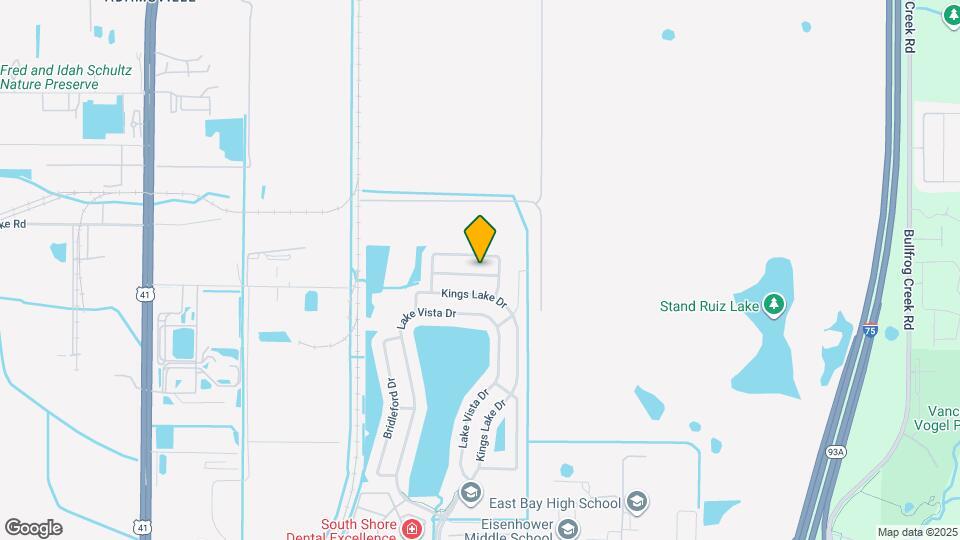
Task: Open the Stand Ruiz Lake park pin
Action: [x=774, y=303]
